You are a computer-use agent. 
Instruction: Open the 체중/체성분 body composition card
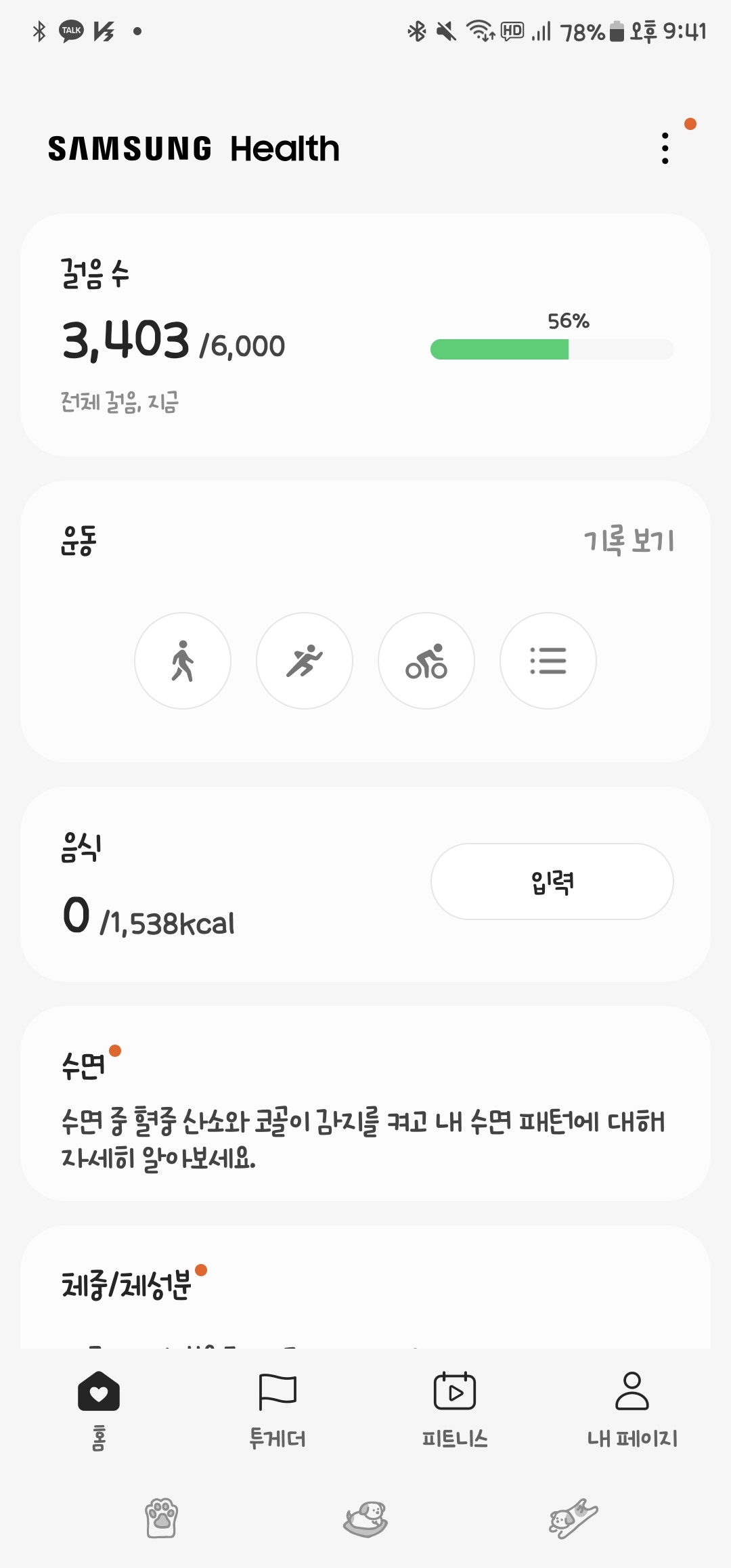tap(365, 1286)
